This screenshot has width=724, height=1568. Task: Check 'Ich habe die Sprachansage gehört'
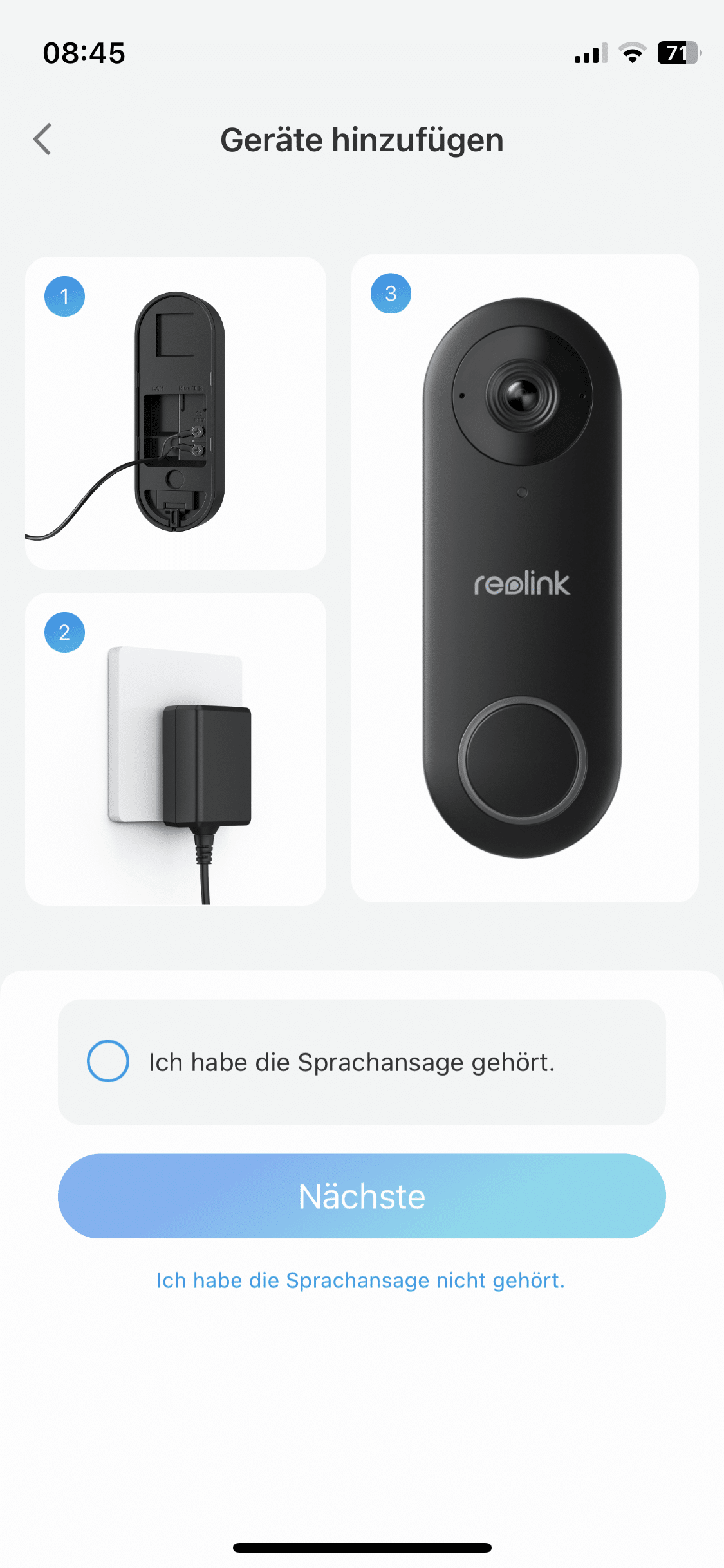coord(108,1061)
